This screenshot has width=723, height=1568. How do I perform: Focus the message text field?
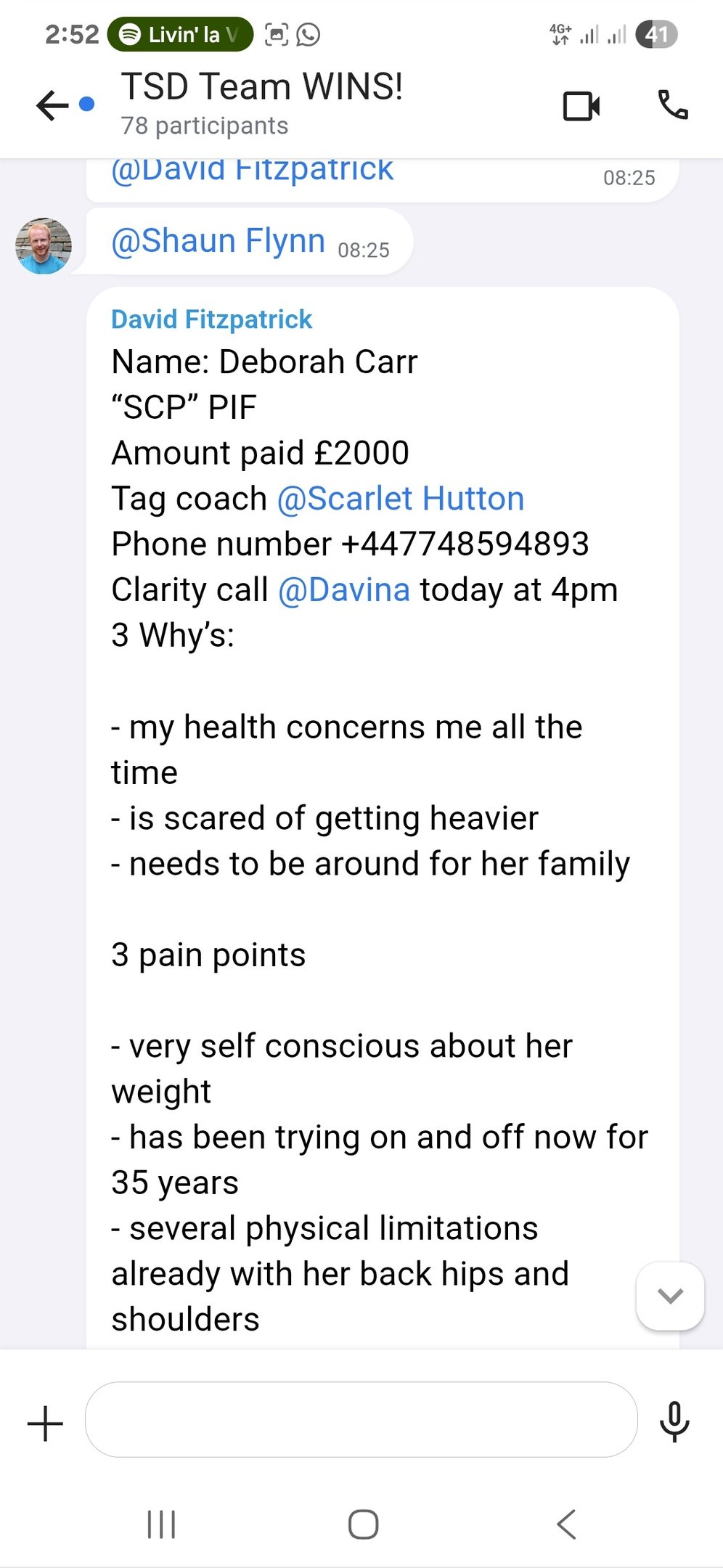[361, 1419]
